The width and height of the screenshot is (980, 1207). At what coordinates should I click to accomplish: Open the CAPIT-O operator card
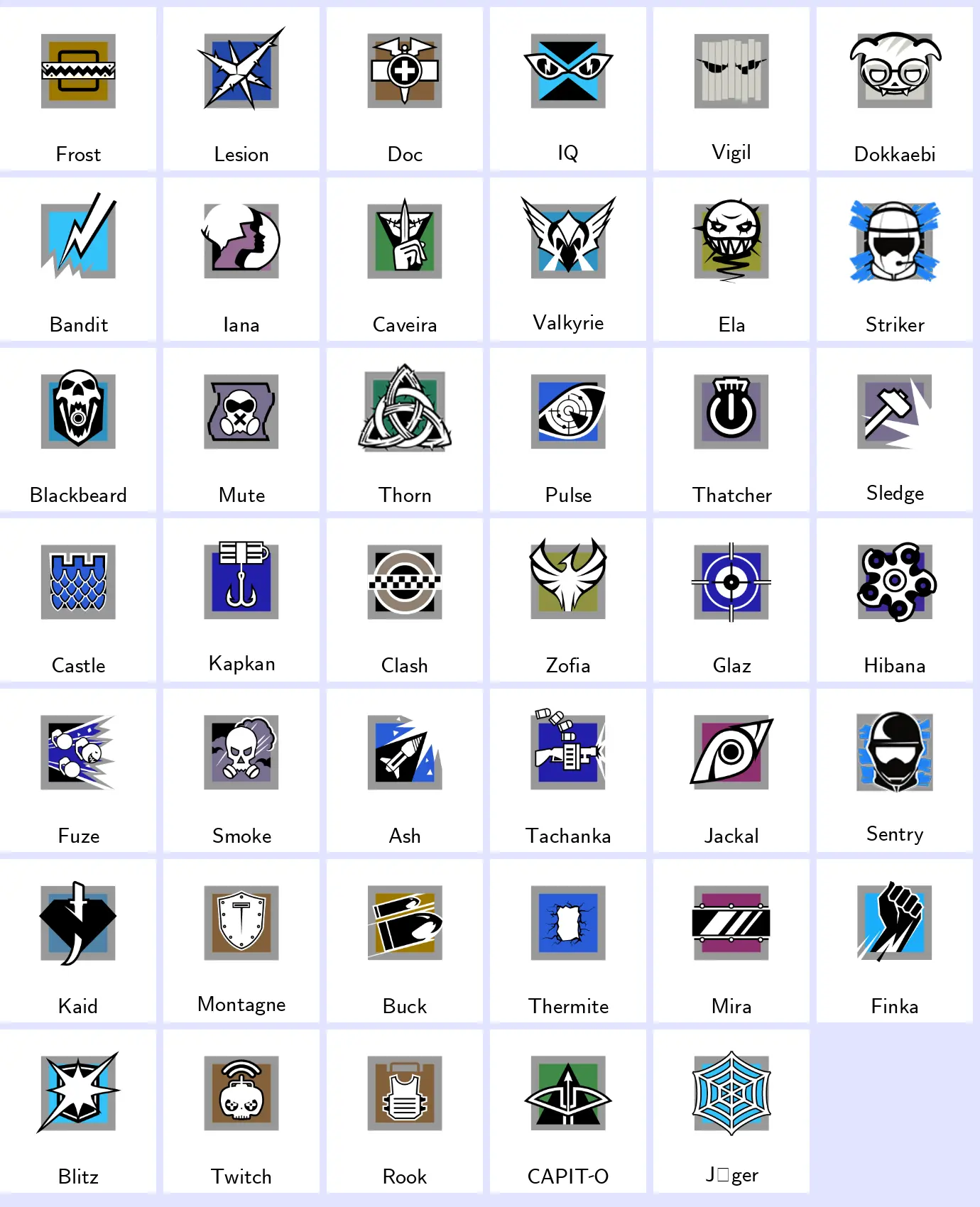click(x=568, y=1111)
